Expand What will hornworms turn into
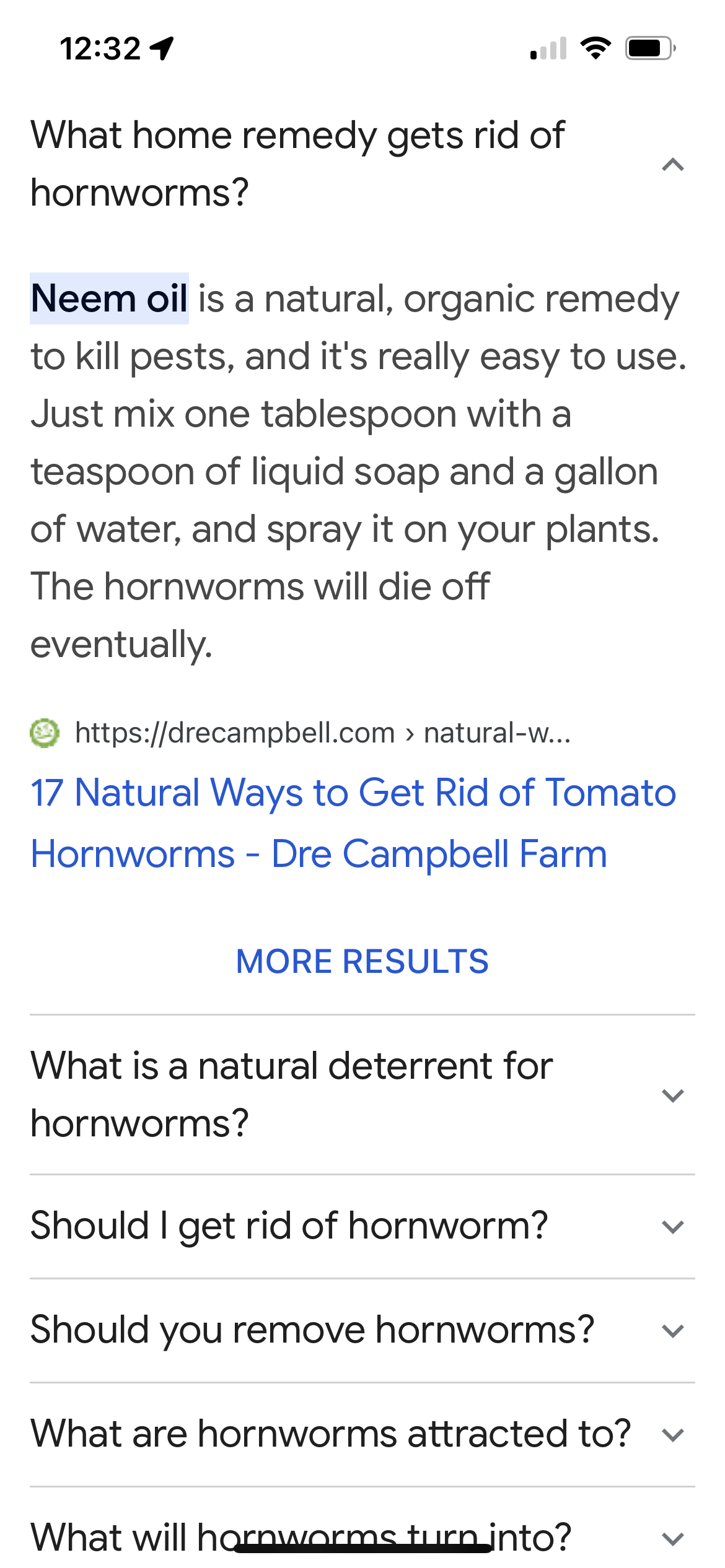 (672, 1537)
